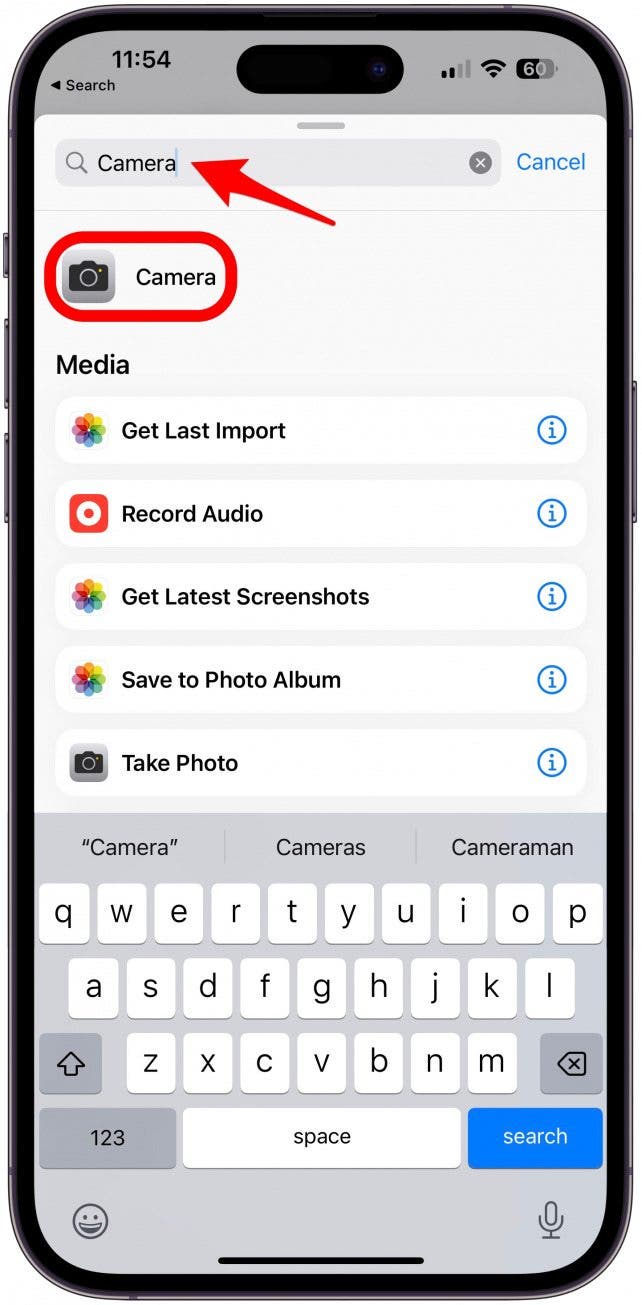
Task: Show info for Get Last Import
Action: point(551,431)
